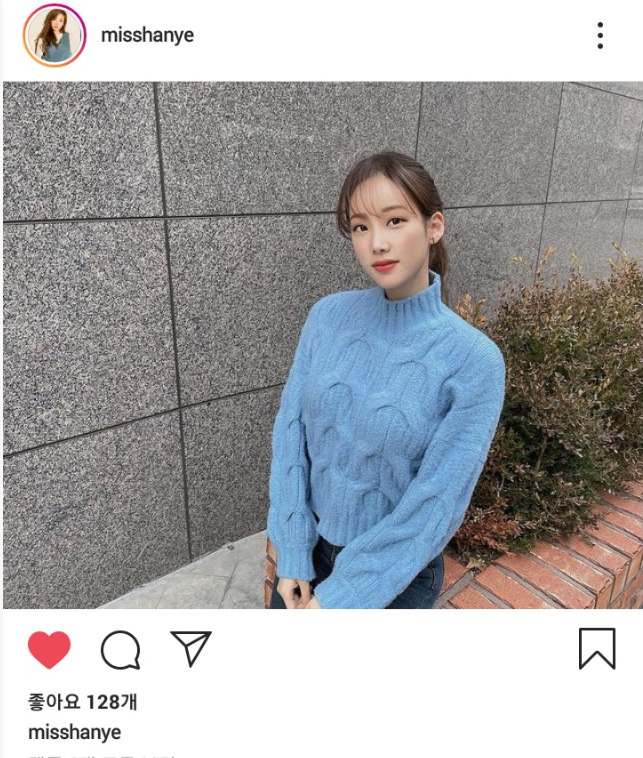Image resolution: width=643 pixels, height=758 pixels.
Task: Save the post with the bookmark icon
Action: (x=597, y=648)
